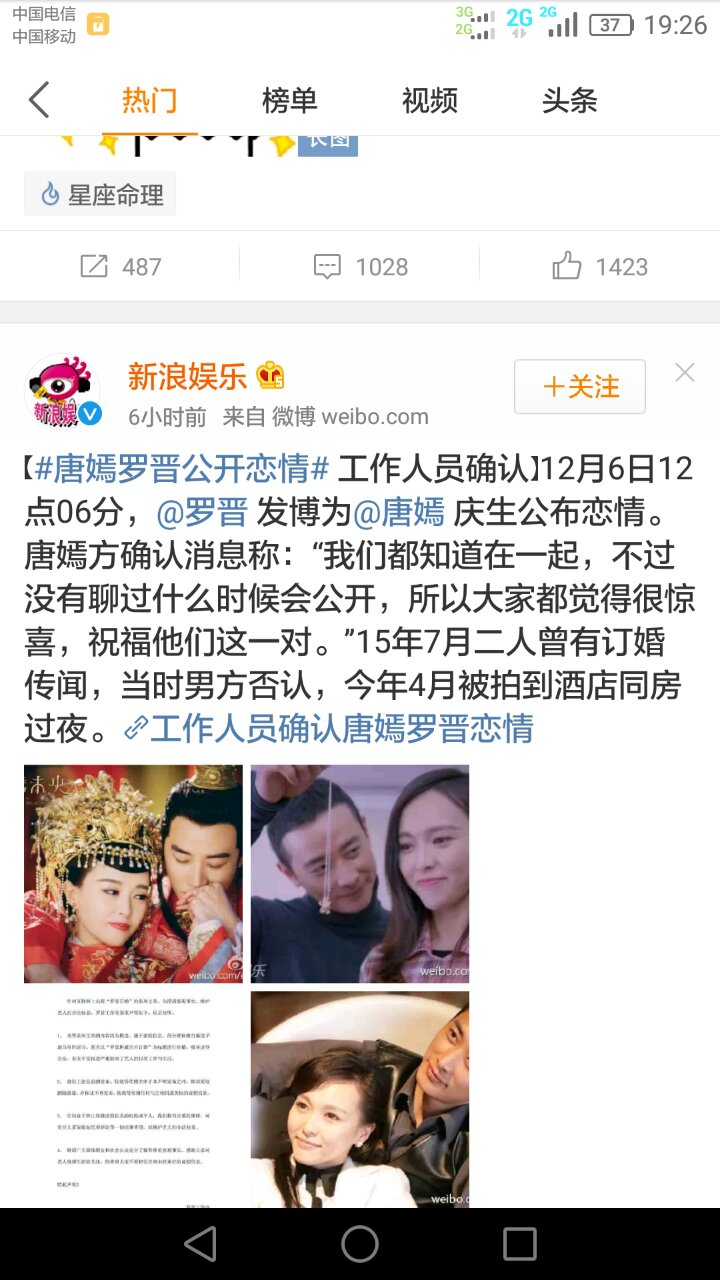Select the 热门 tab
The height and width of the screenshot is (1280, 720).
pyautogui.click(x=149, y=100)
